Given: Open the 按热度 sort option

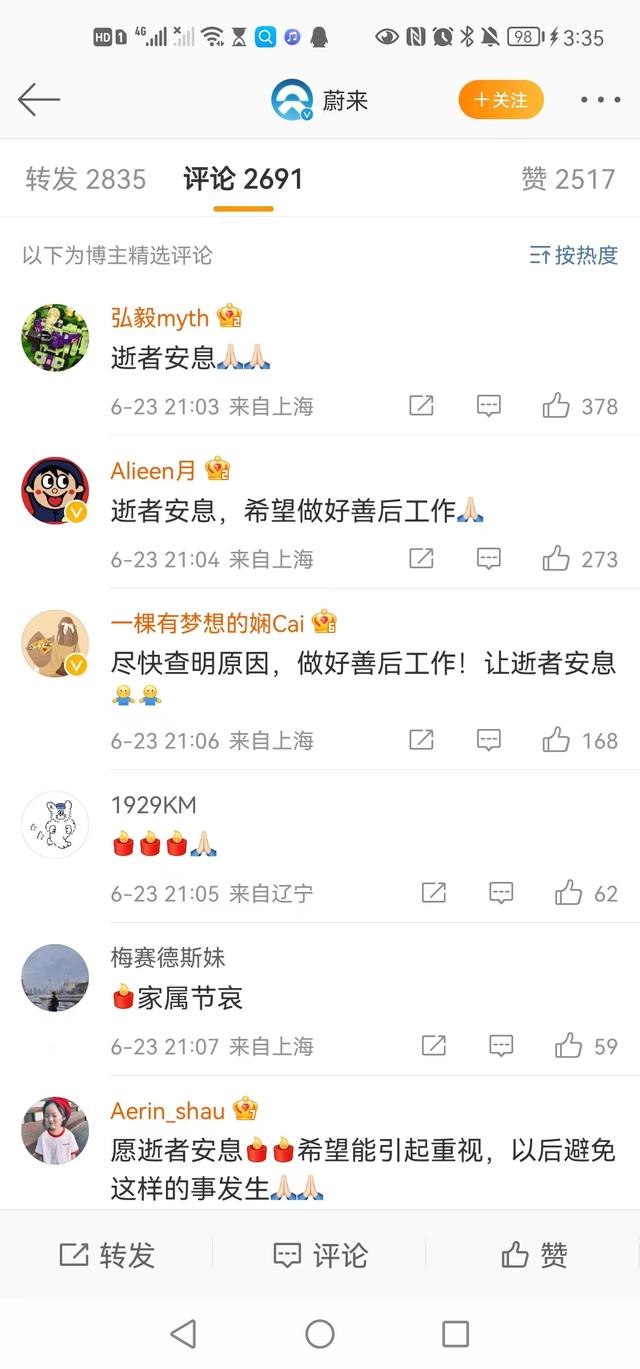Looking at the screenshot, I should (x=574, y=255).
